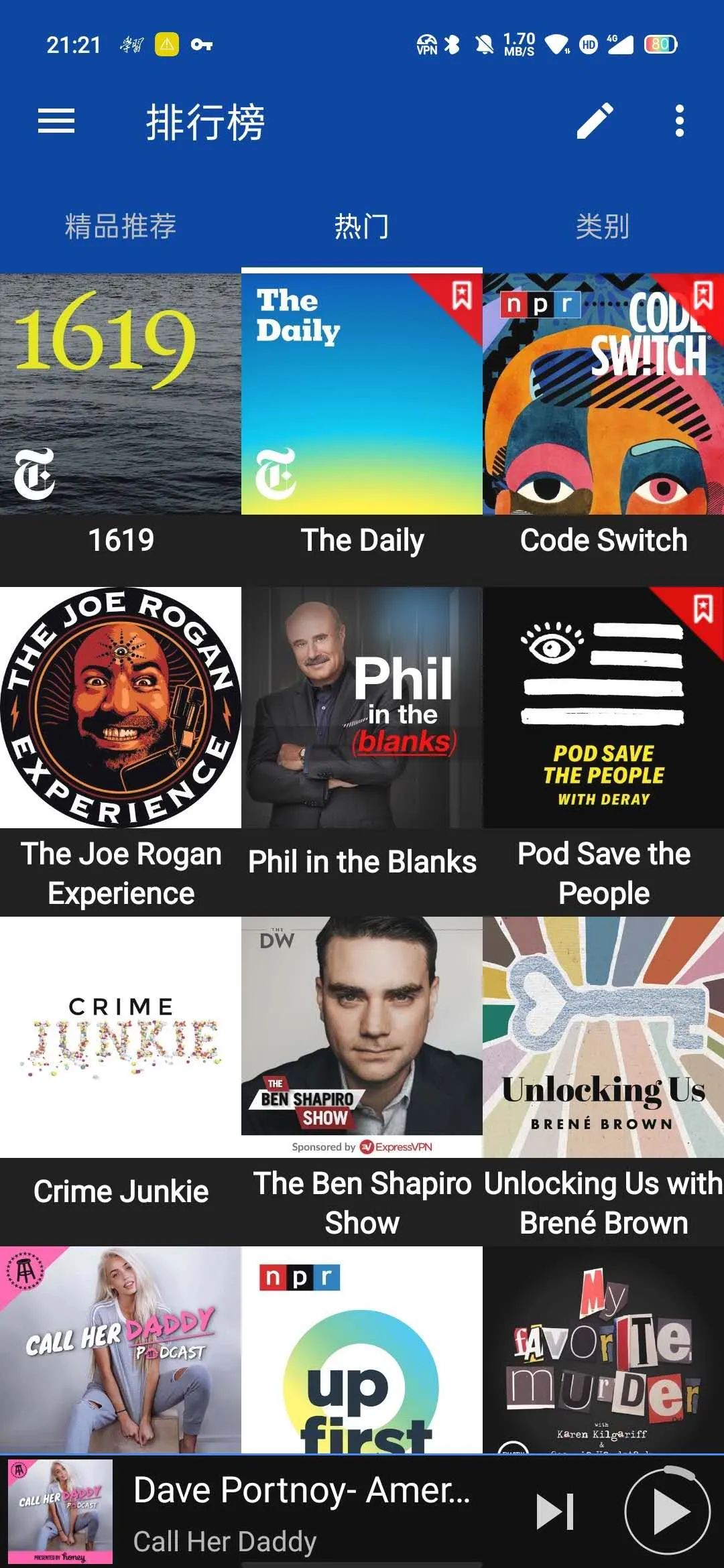Viewport: 724px width, 1568px height.
Task: Switch to the 类别 tab
Action: [603, 226]
